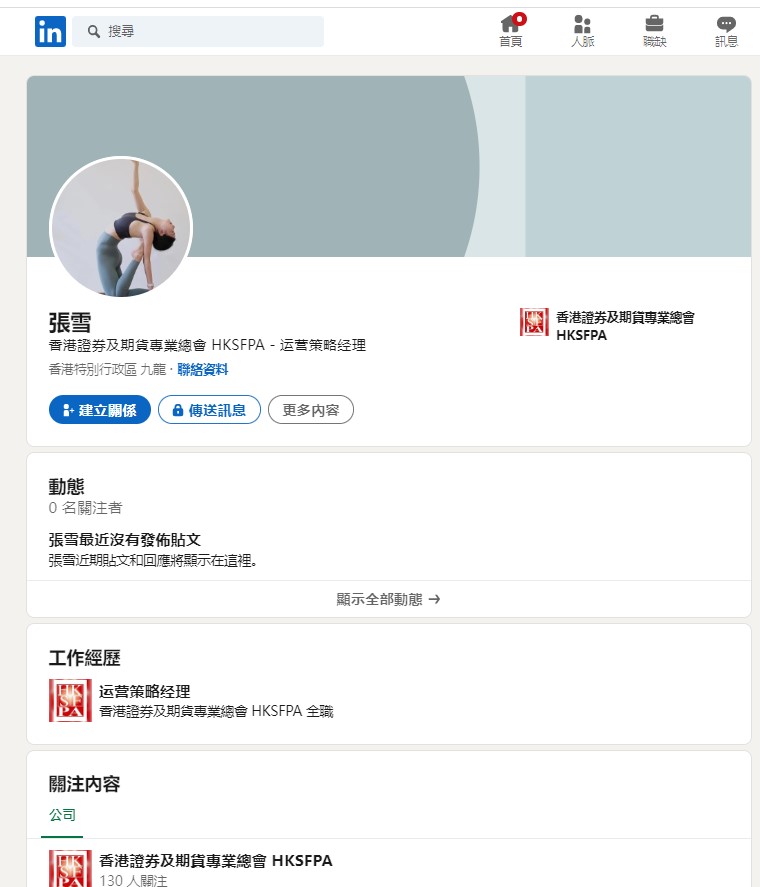
Task: Select the 公司 tab under 關注內容
Action: tap(62, 815)
